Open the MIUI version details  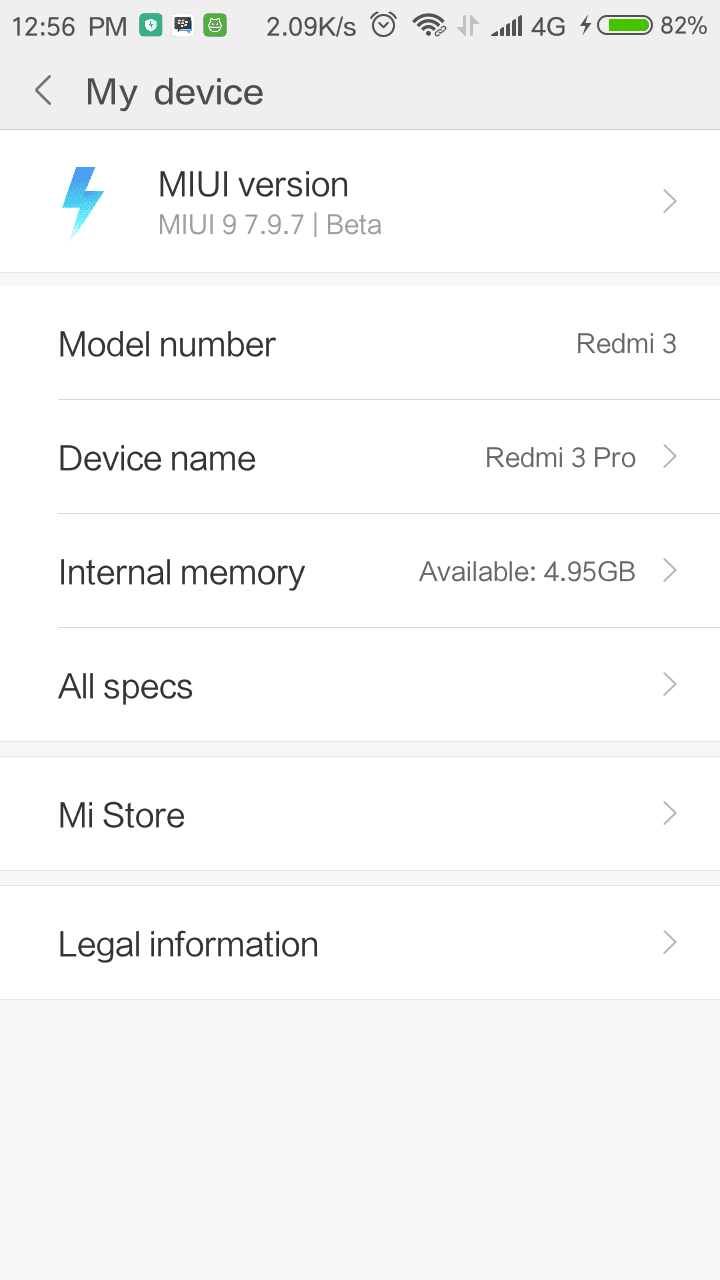360,202
